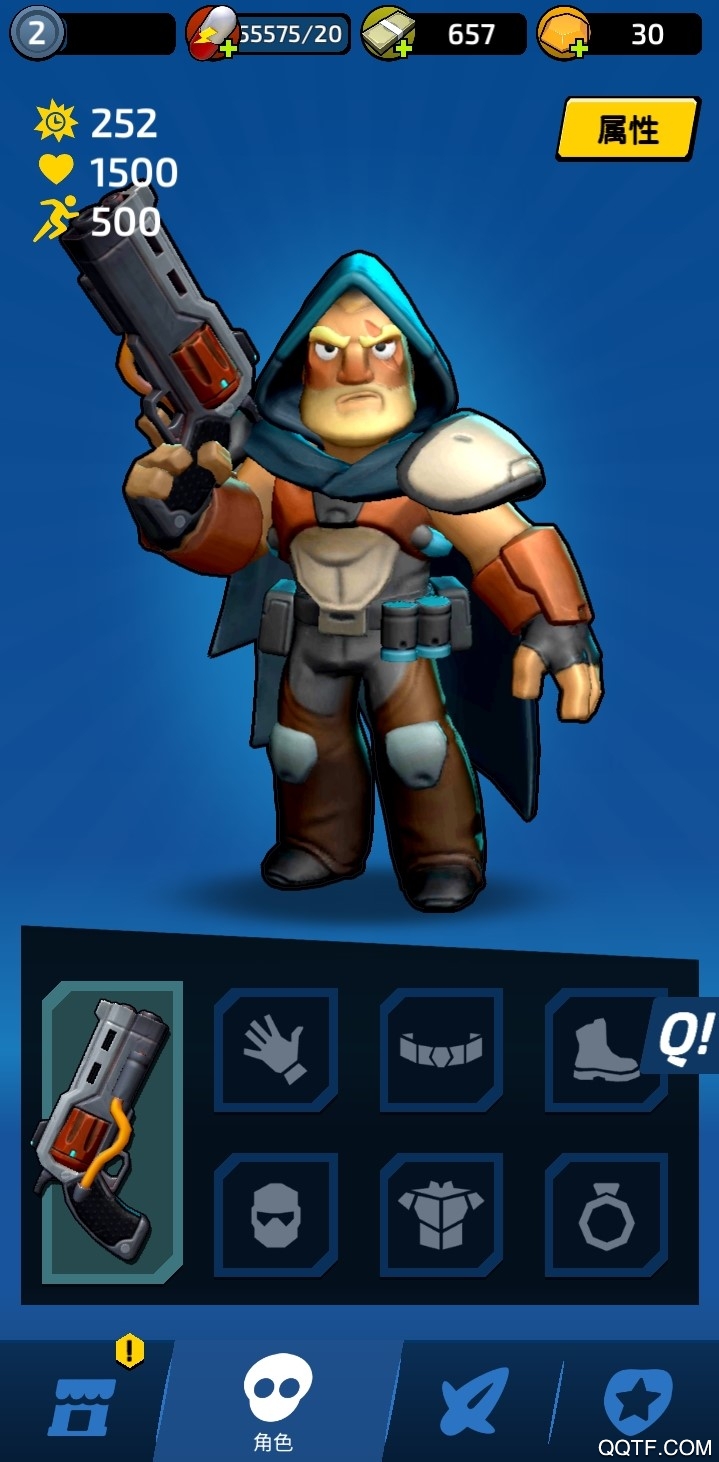Screen dimensions: 719x1462
Task: Add more cash via the plus icon
Action: [403, 50]
